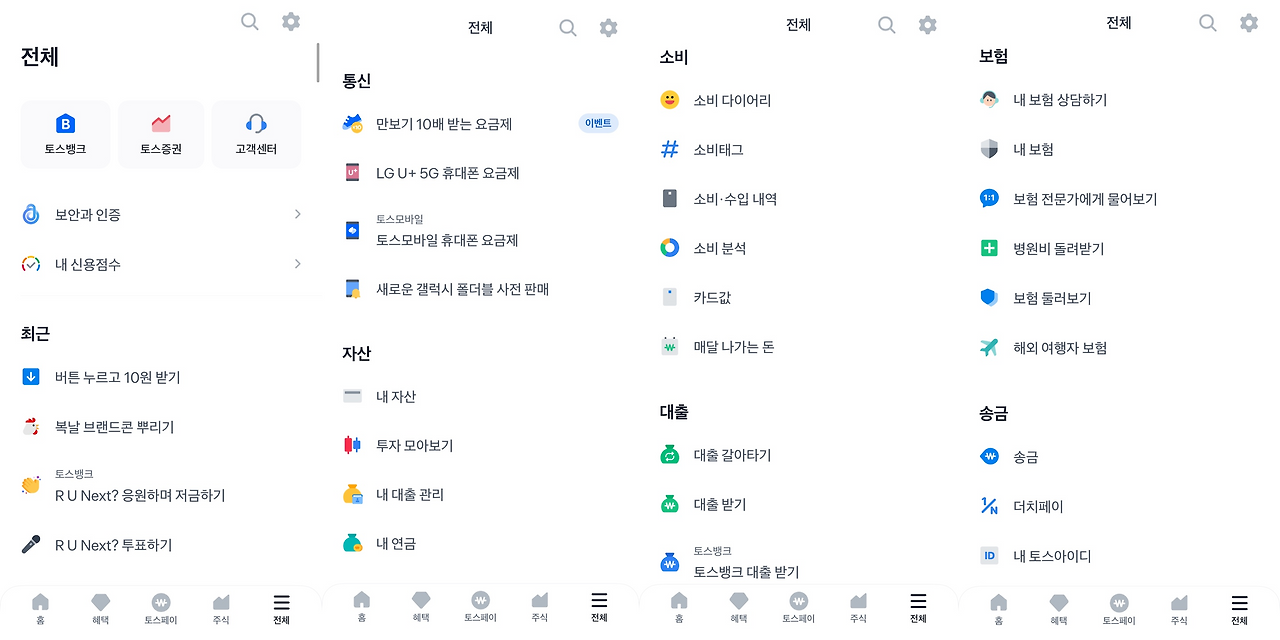Open 소비 다이어리
Viewport: 1280px width, 640px height.
click(x=799, y=100)
